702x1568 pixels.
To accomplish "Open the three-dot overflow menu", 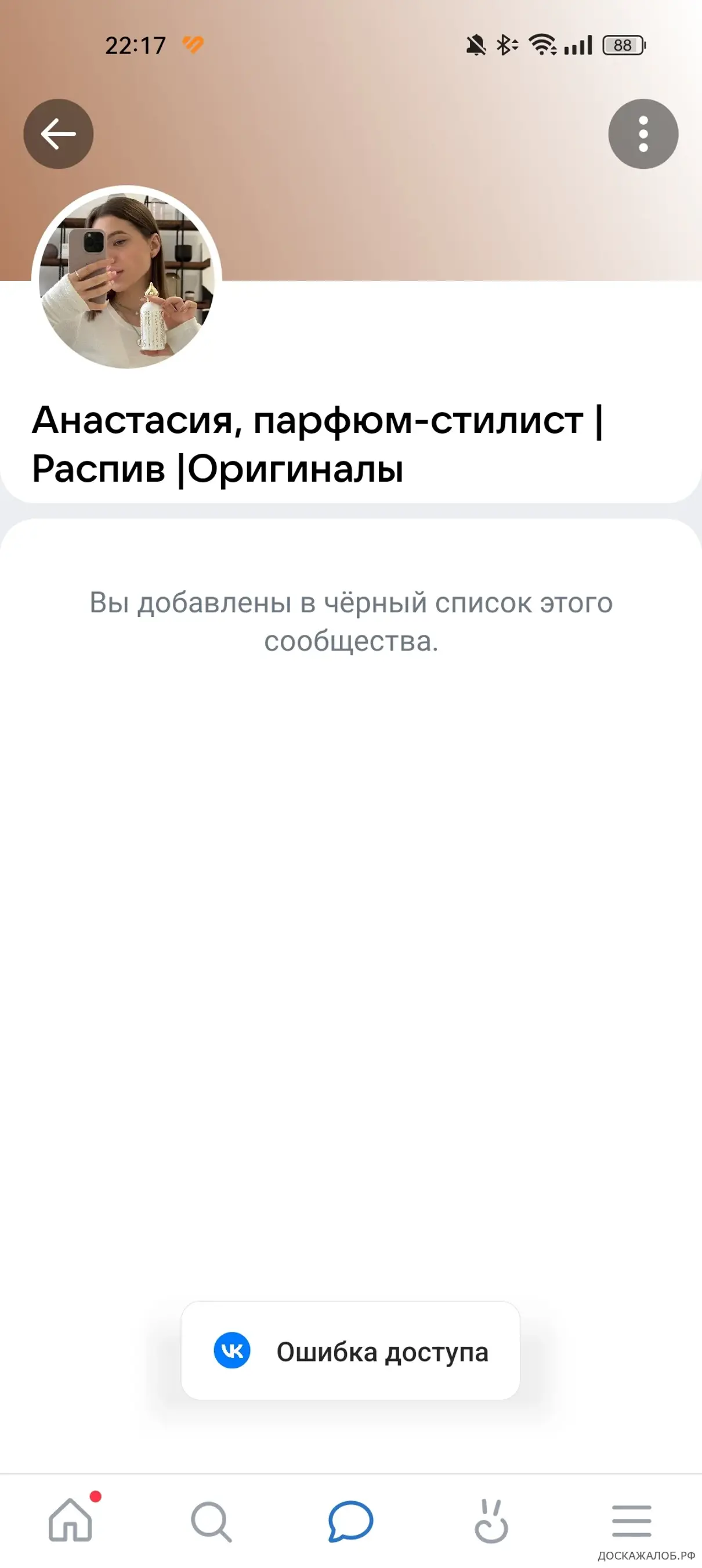I will point(643,134).
